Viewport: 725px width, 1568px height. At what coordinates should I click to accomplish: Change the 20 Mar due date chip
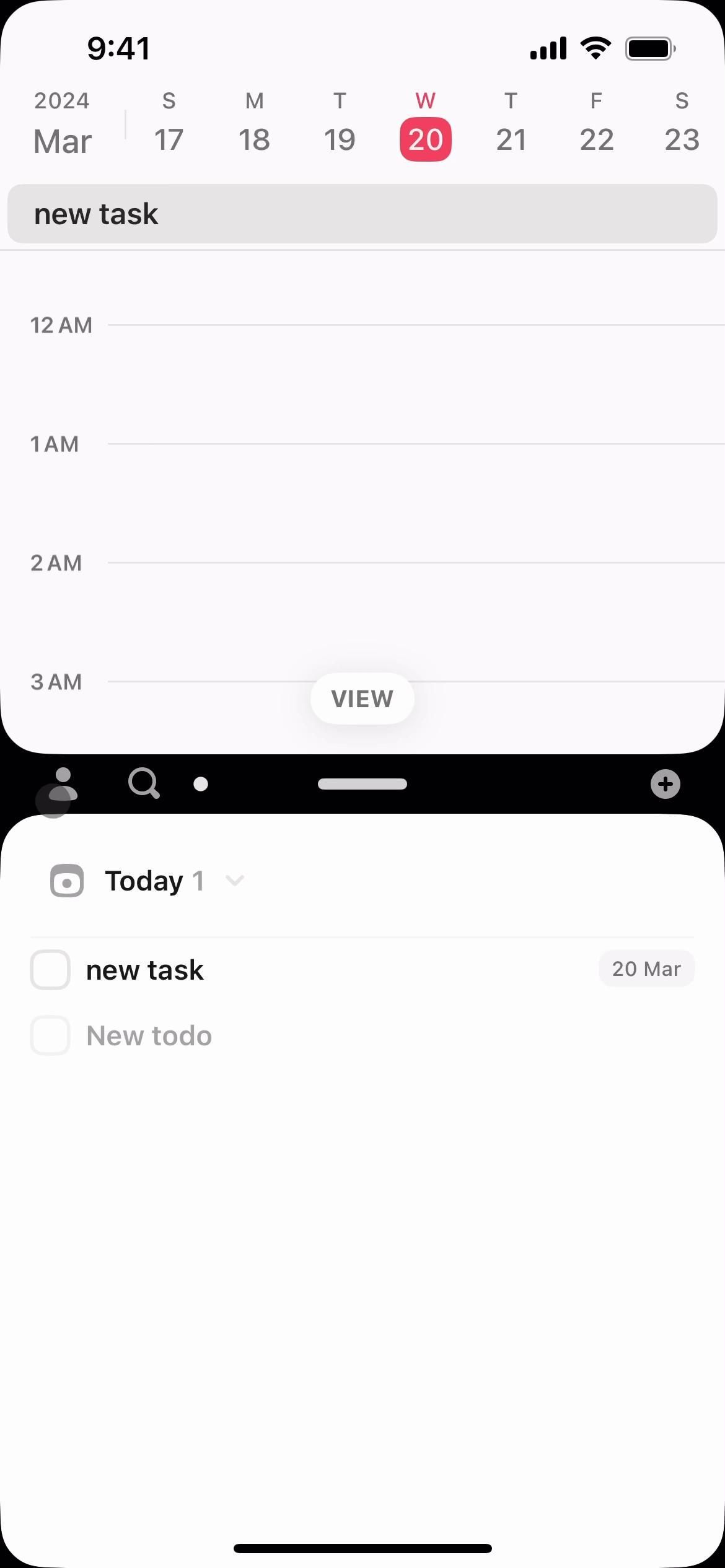click(x=646, y=969)
